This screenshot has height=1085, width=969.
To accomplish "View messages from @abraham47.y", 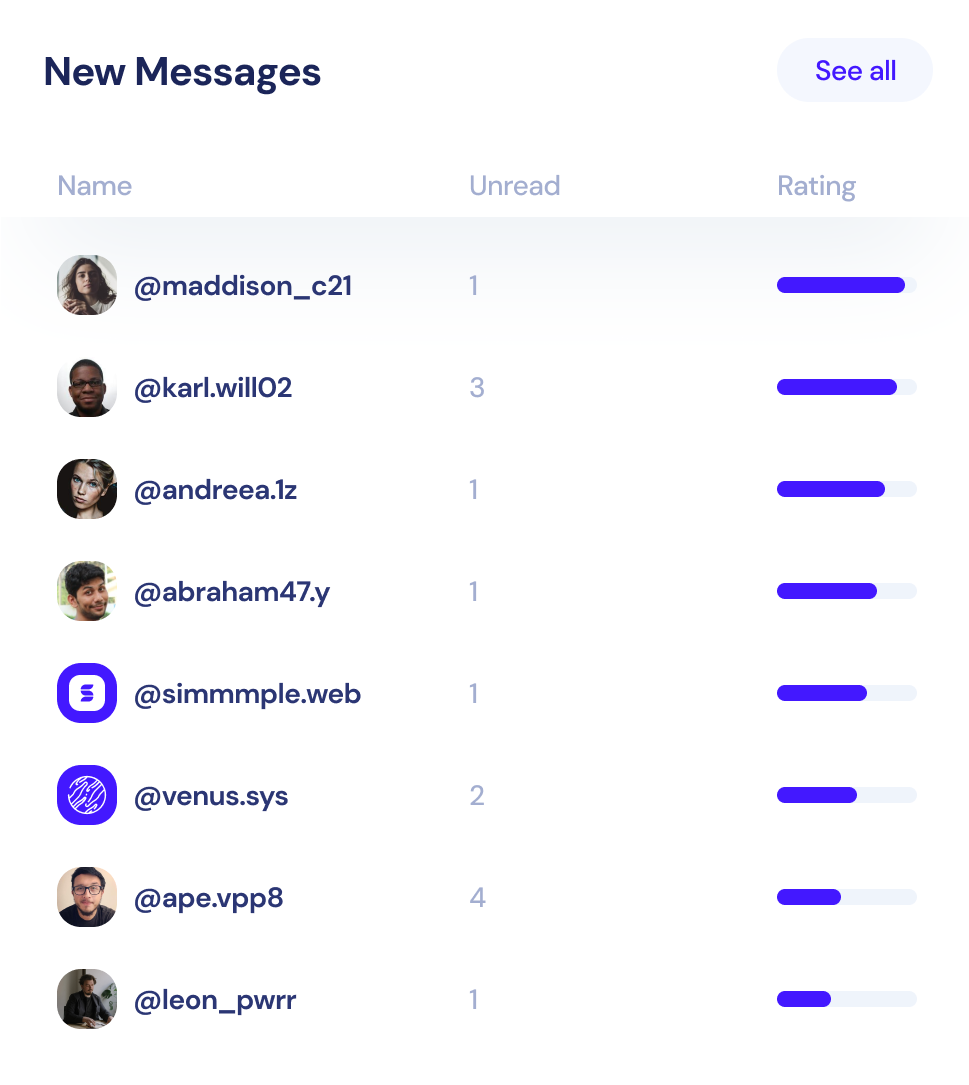I will tap(231, 592).
